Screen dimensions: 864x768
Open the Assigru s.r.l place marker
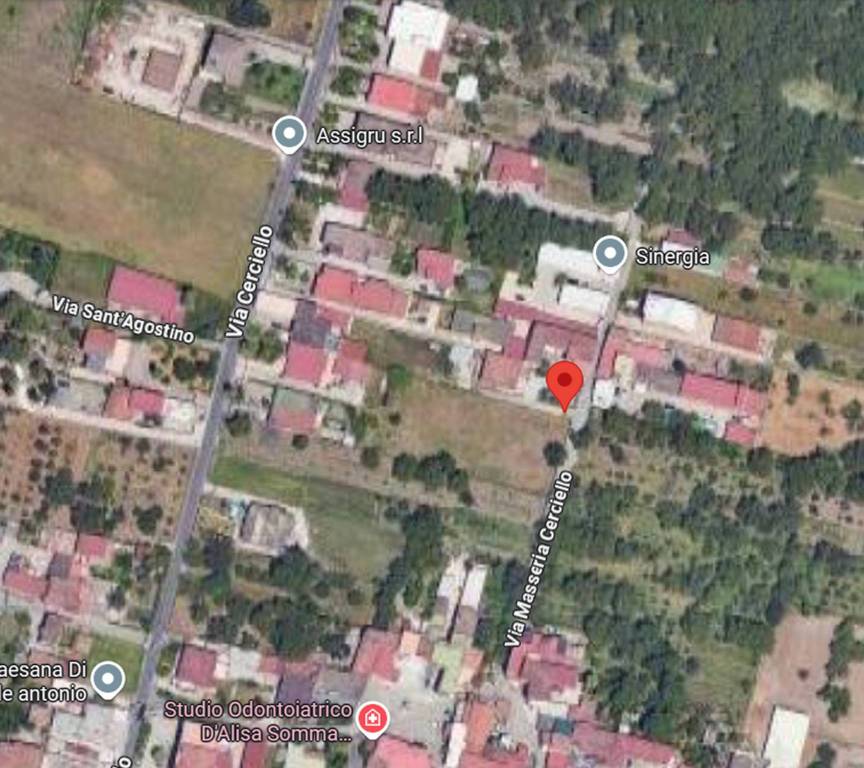[x=290, y=133]
